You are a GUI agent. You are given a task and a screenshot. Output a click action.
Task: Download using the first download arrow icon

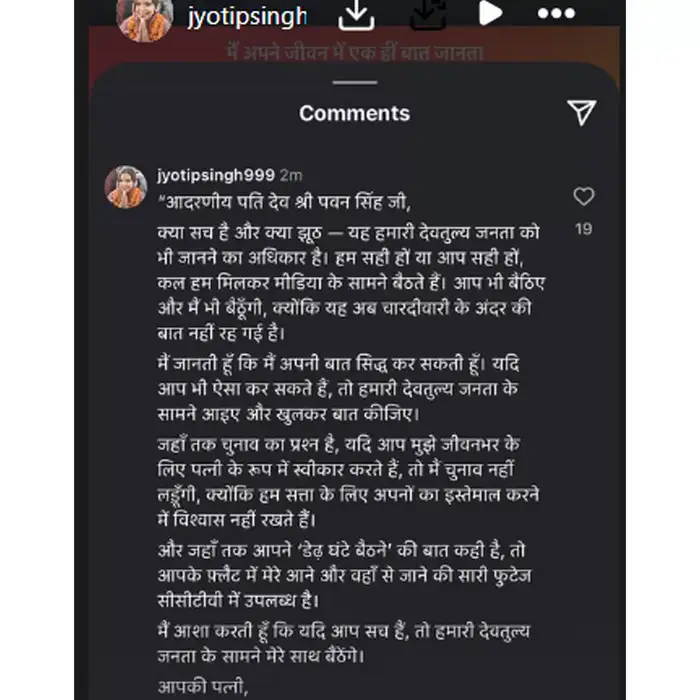(356, 13)
